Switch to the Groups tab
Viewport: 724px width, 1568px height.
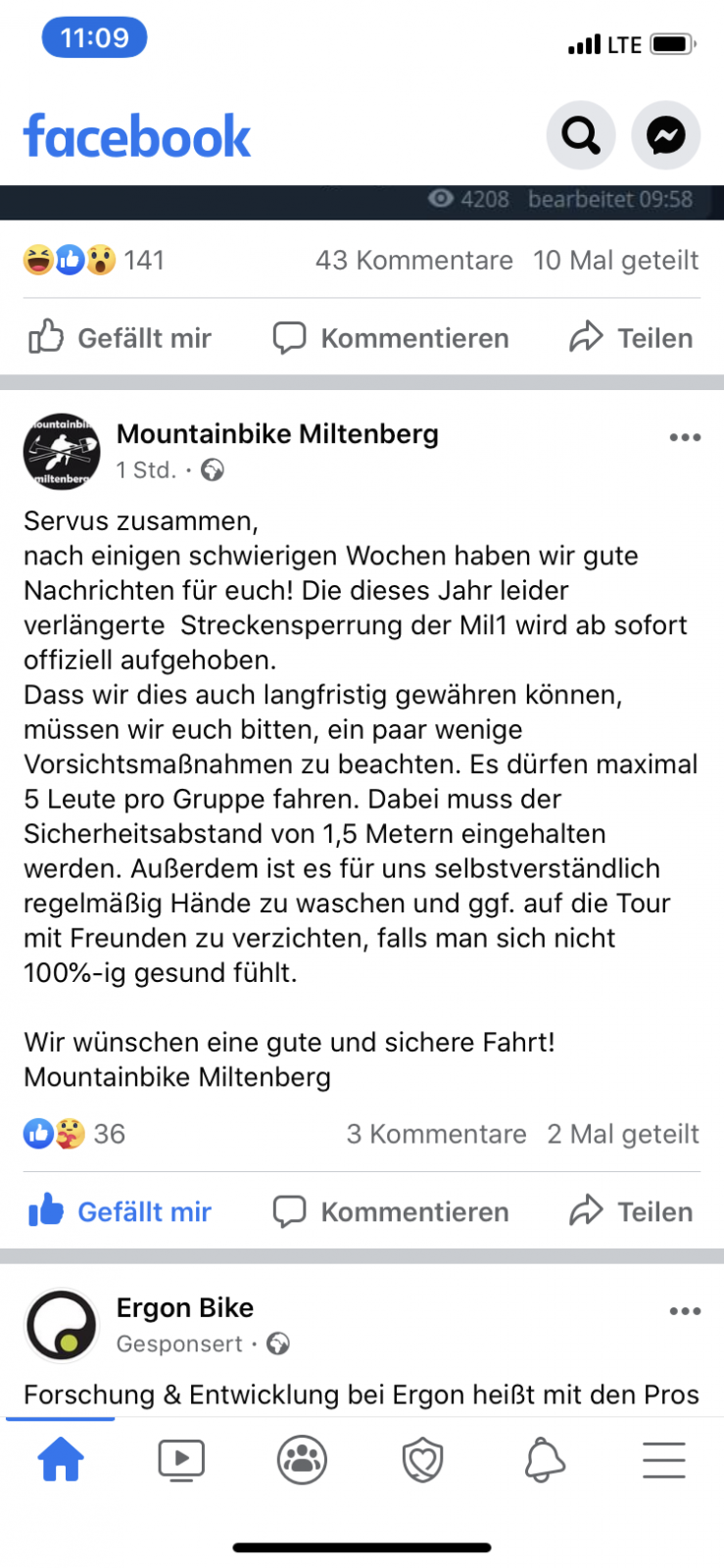[302, 1460]
